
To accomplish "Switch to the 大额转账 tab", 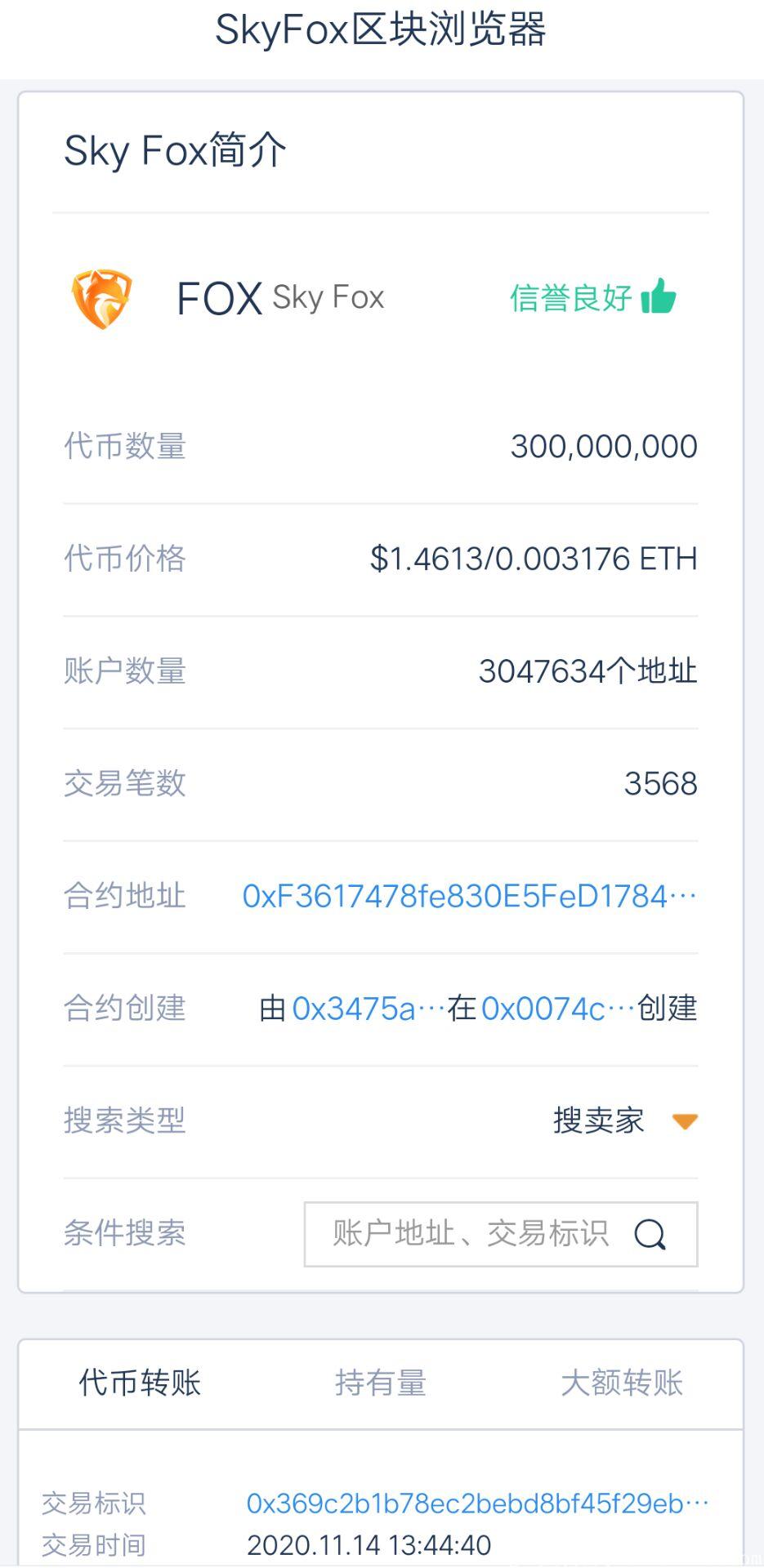I will (x=622, y=1383).
